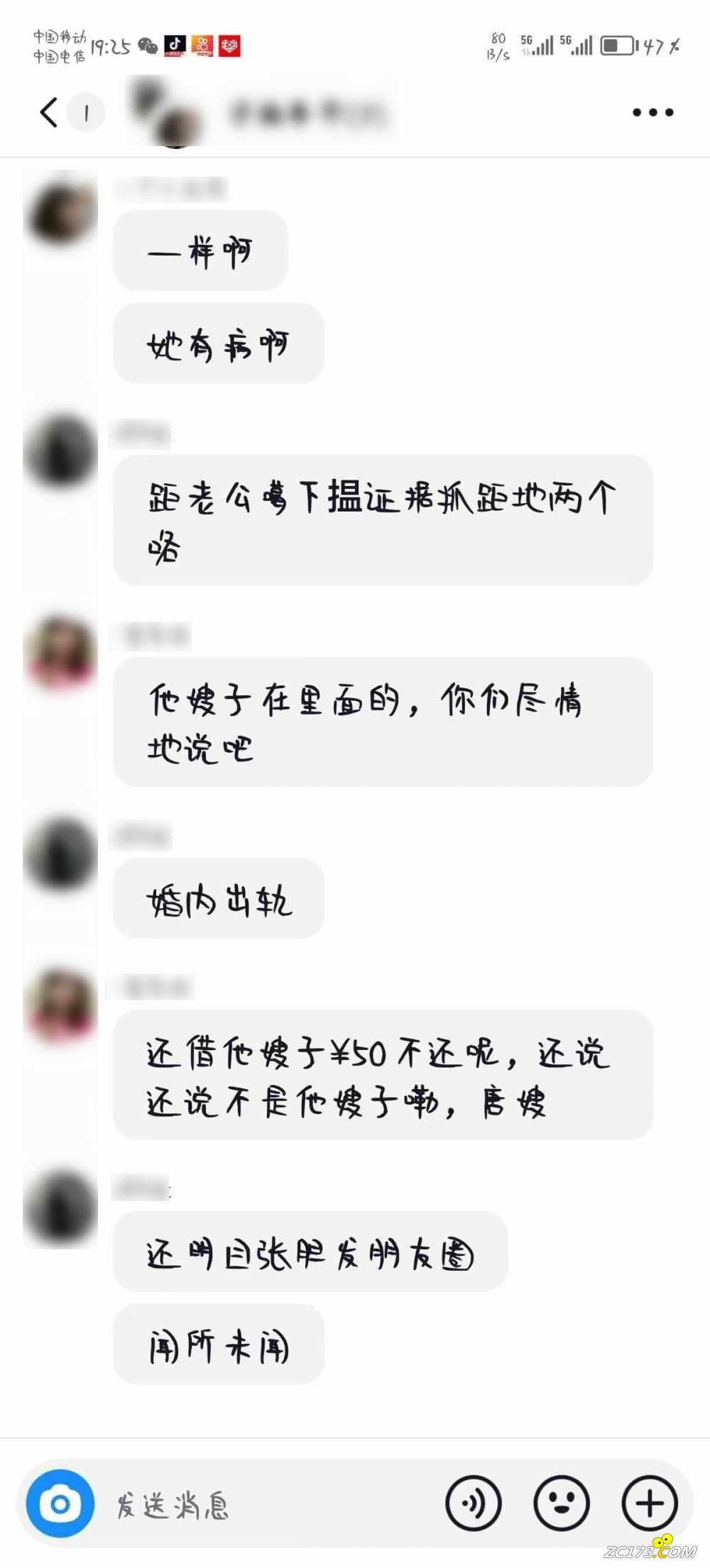
Task: Open the camera from the message bar
Action: pos(60,1503)
